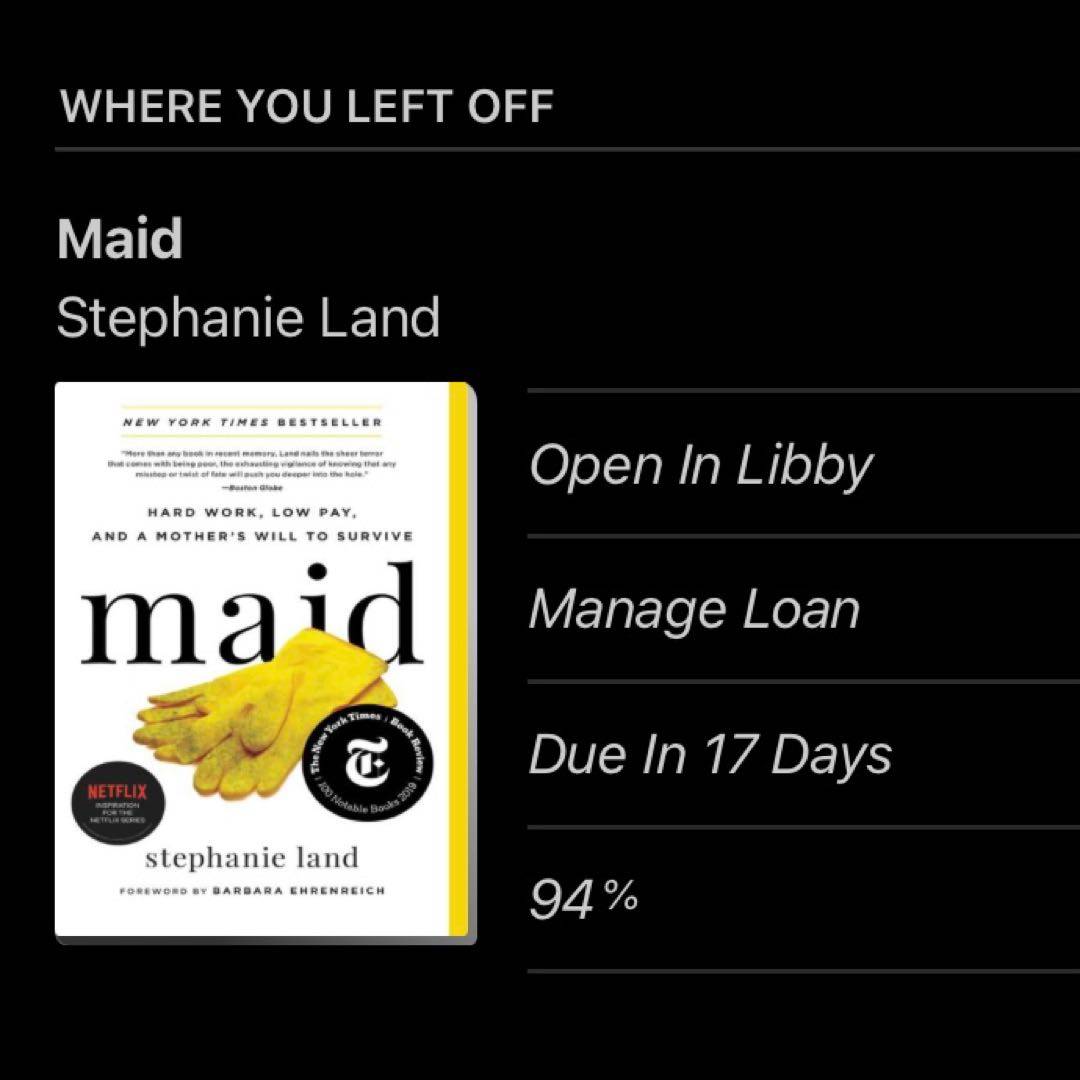This screenshot has width=1080, height=1080.
Task: Select Manage Loan
Action: pyautogui.click(x=694, y=609)
